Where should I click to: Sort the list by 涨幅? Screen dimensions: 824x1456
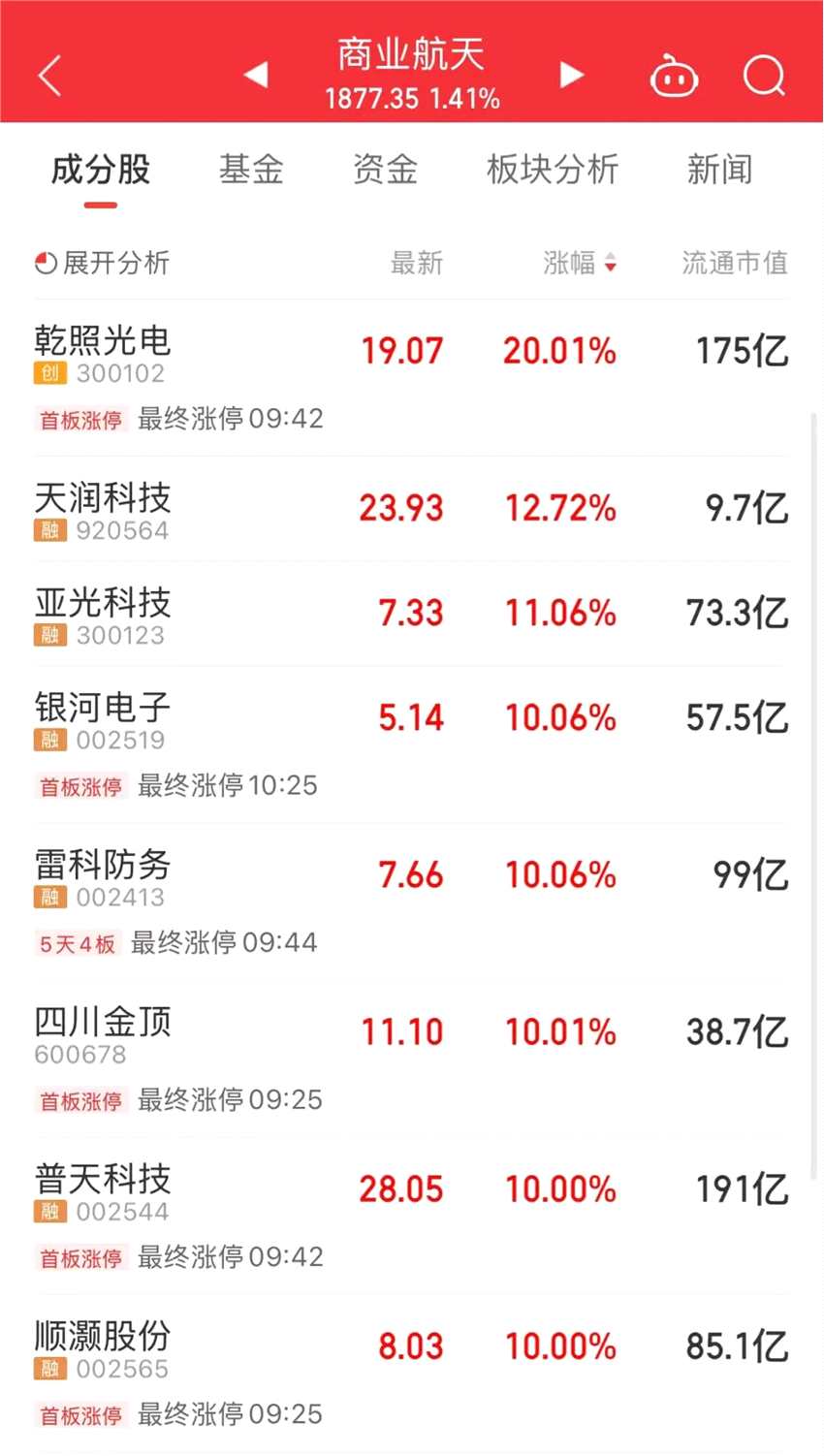click(579, 263)
